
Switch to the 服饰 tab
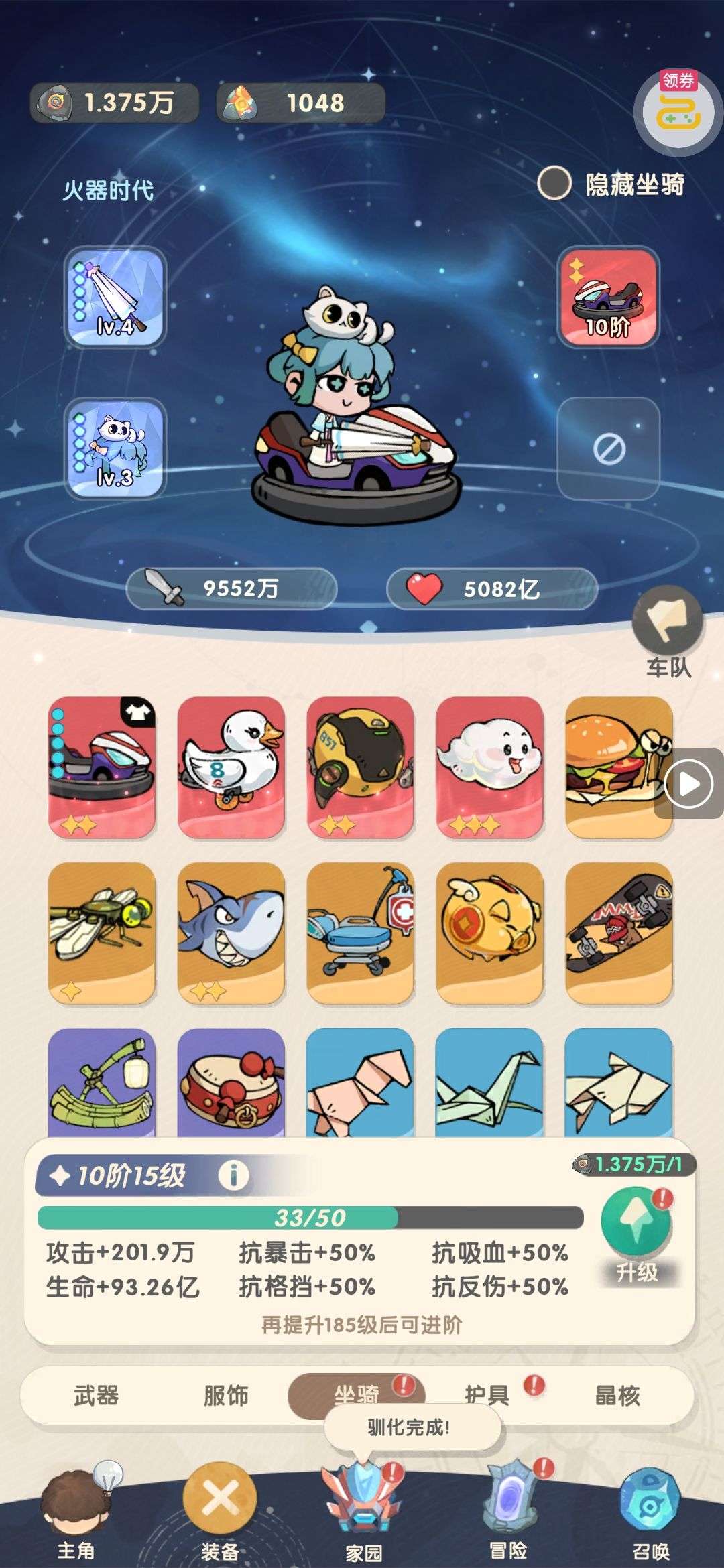click(226, 1395)
